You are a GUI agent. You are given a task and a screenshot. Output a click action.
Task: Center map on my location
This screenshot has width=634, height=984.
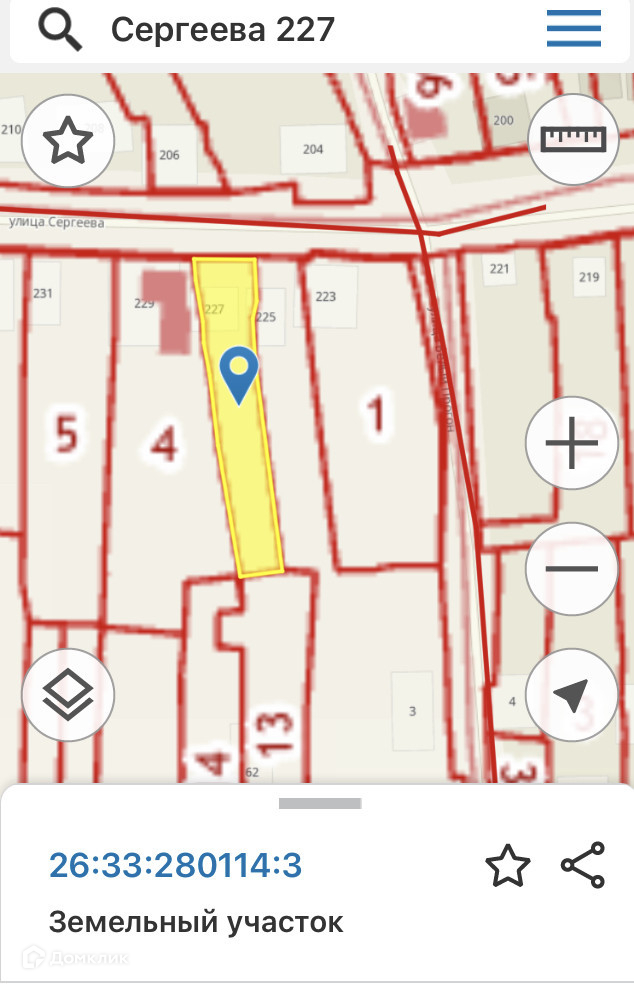[572, 695]
